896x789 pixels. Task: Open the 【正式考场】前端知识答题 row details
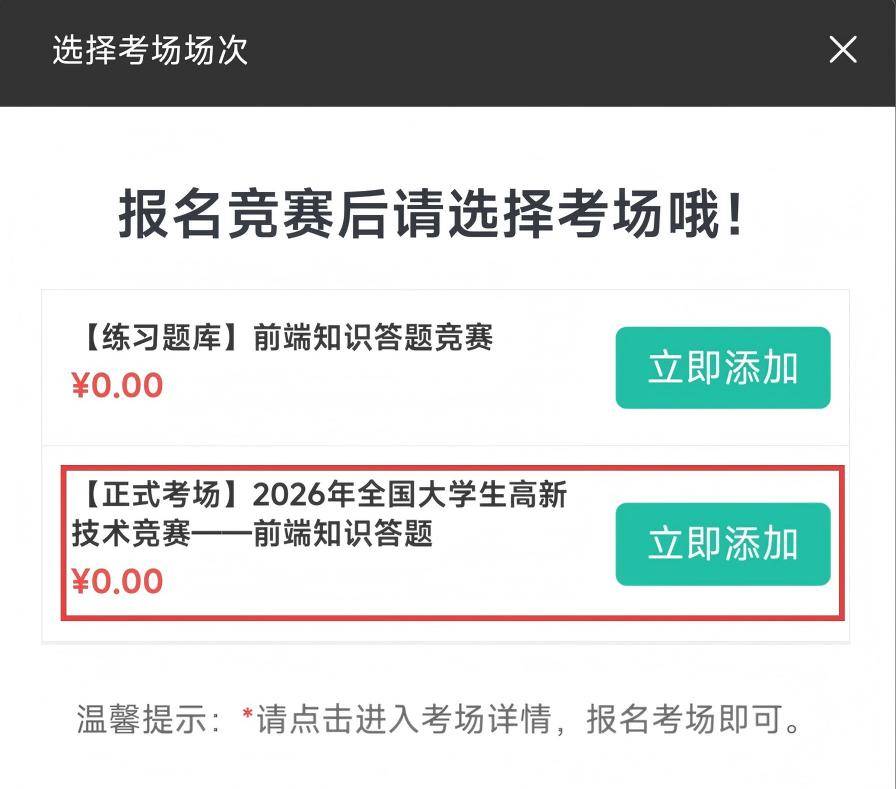coord(320,515)
